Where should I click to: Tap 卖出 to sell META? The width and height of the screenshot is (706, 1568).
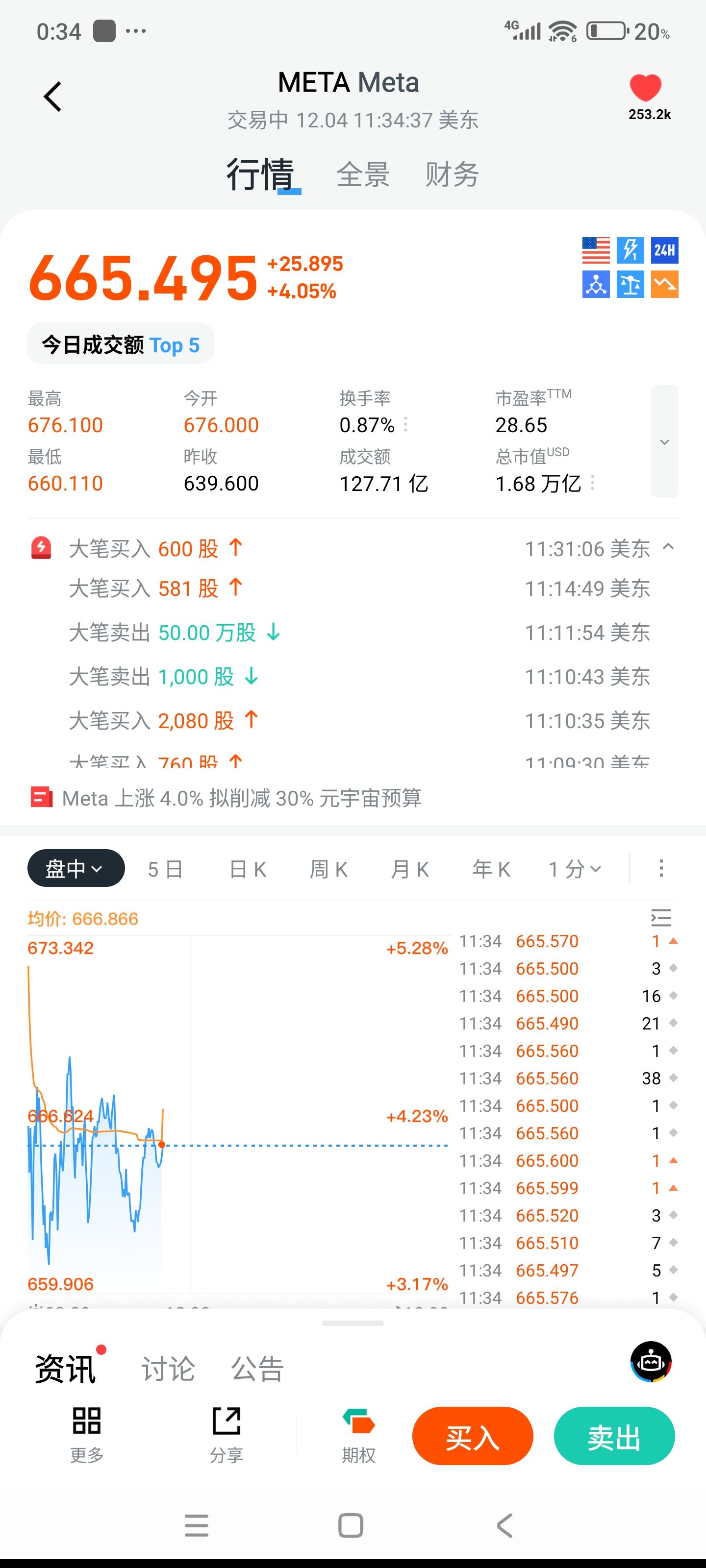pos(614,1437)
